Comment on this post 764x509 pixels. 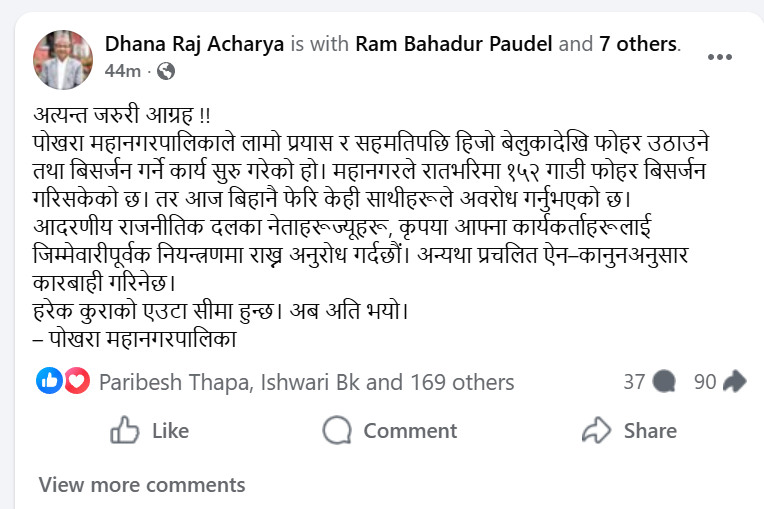pyautogui.click(x=390, y=431)
